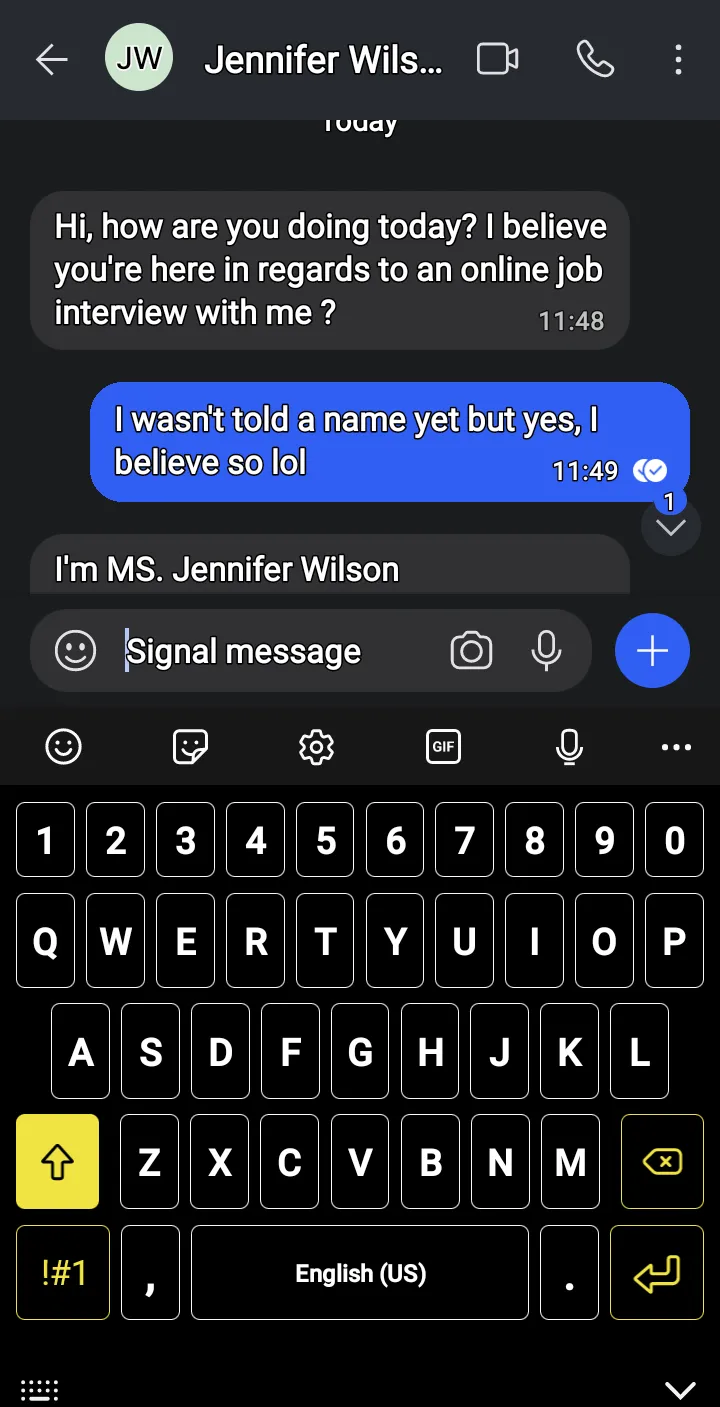Jump to the newest unread message
Image resolution: width=720 pixels, height=1407 pixels.
[670, 525]
